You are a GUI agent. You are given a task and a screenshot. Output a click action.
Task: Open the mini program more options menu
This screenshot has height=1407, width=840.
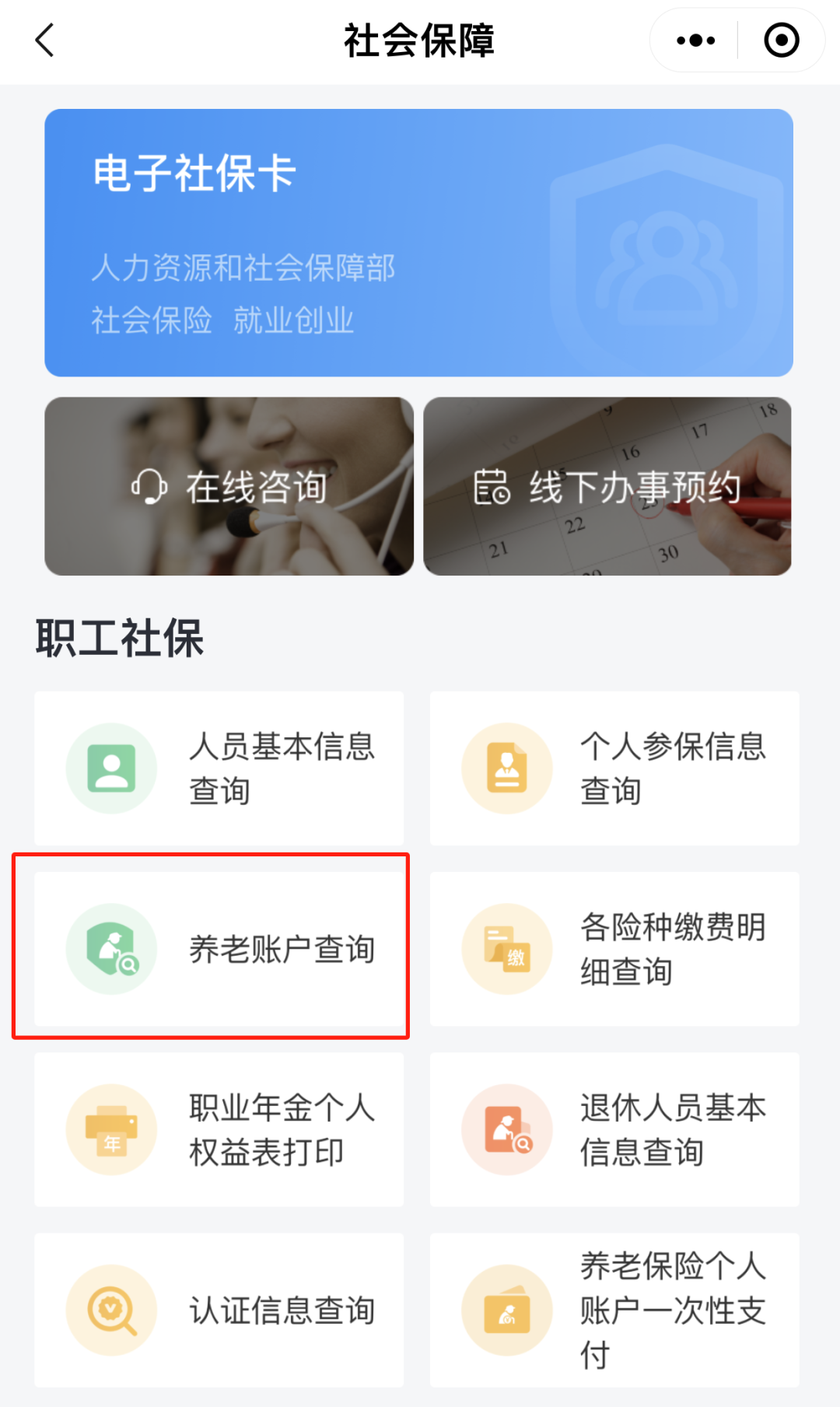(695, 40)
